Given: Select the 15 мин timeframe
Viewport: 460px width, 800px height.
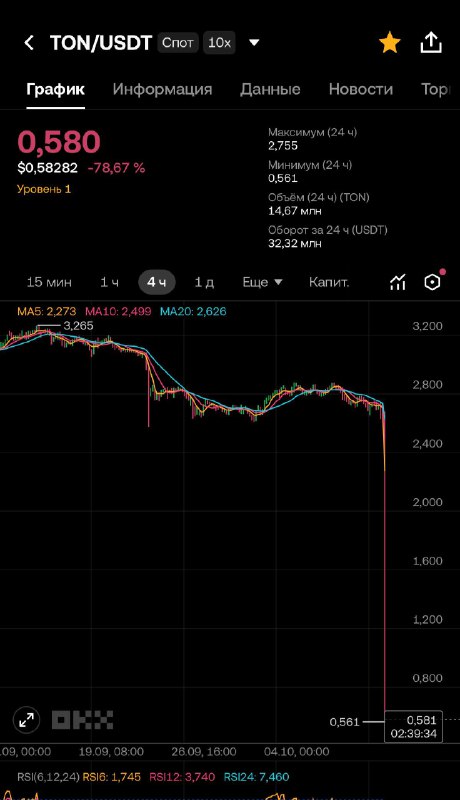Looking at the screenshot, I should click(x=49, y=282).
